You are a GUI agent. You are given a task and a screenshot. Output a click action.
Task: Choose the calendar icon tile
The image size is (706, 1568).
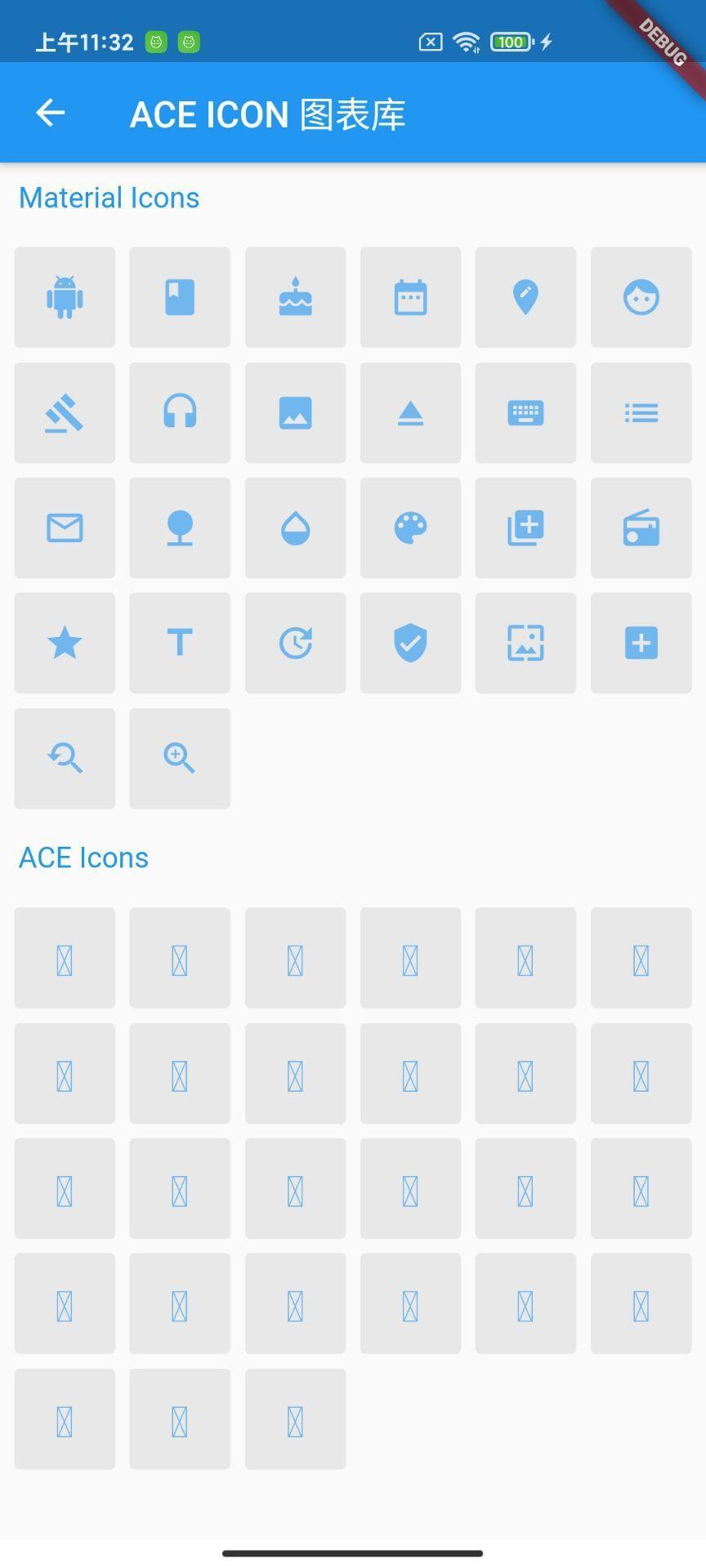coord(410,297)
